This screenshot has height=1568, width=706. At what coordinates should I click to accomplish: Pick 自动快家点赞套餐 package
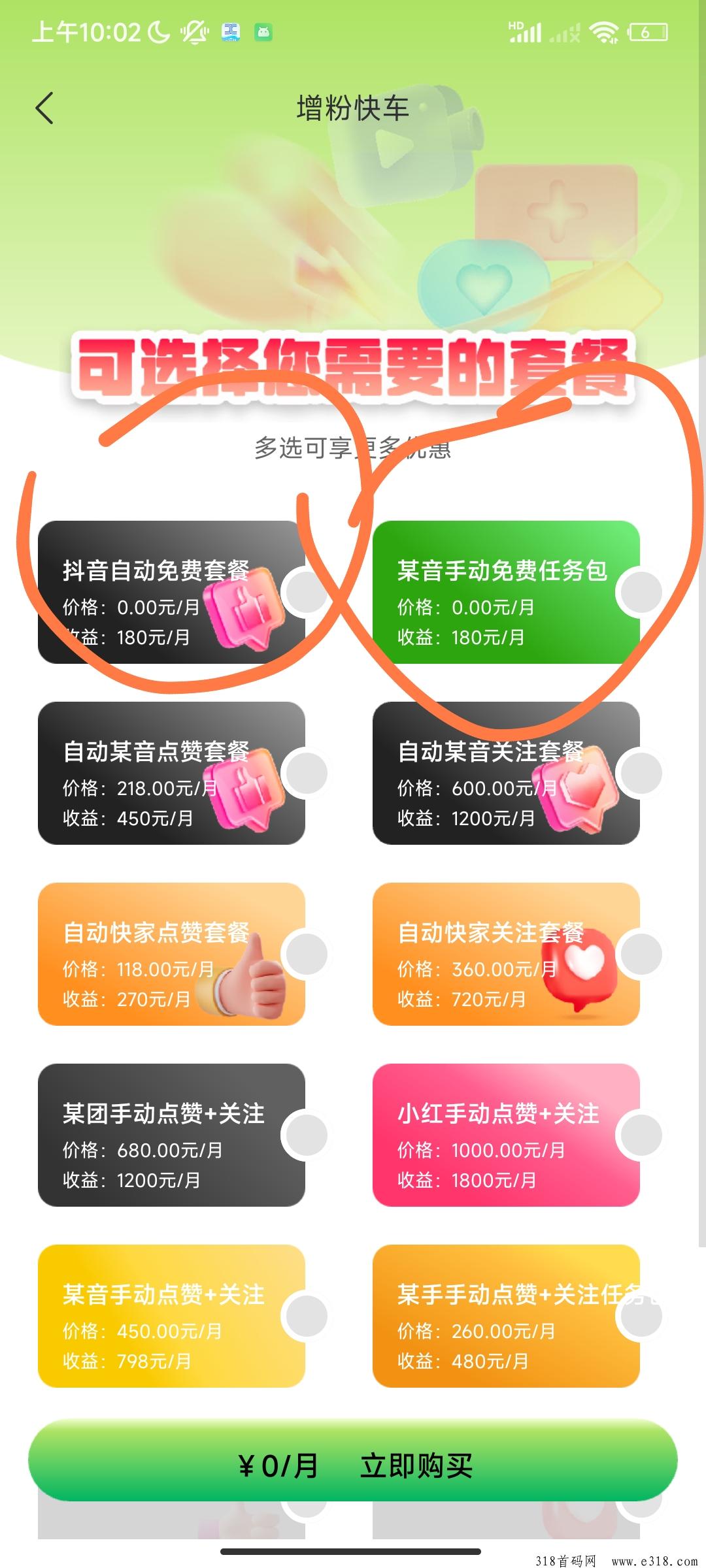pos(171,954)
